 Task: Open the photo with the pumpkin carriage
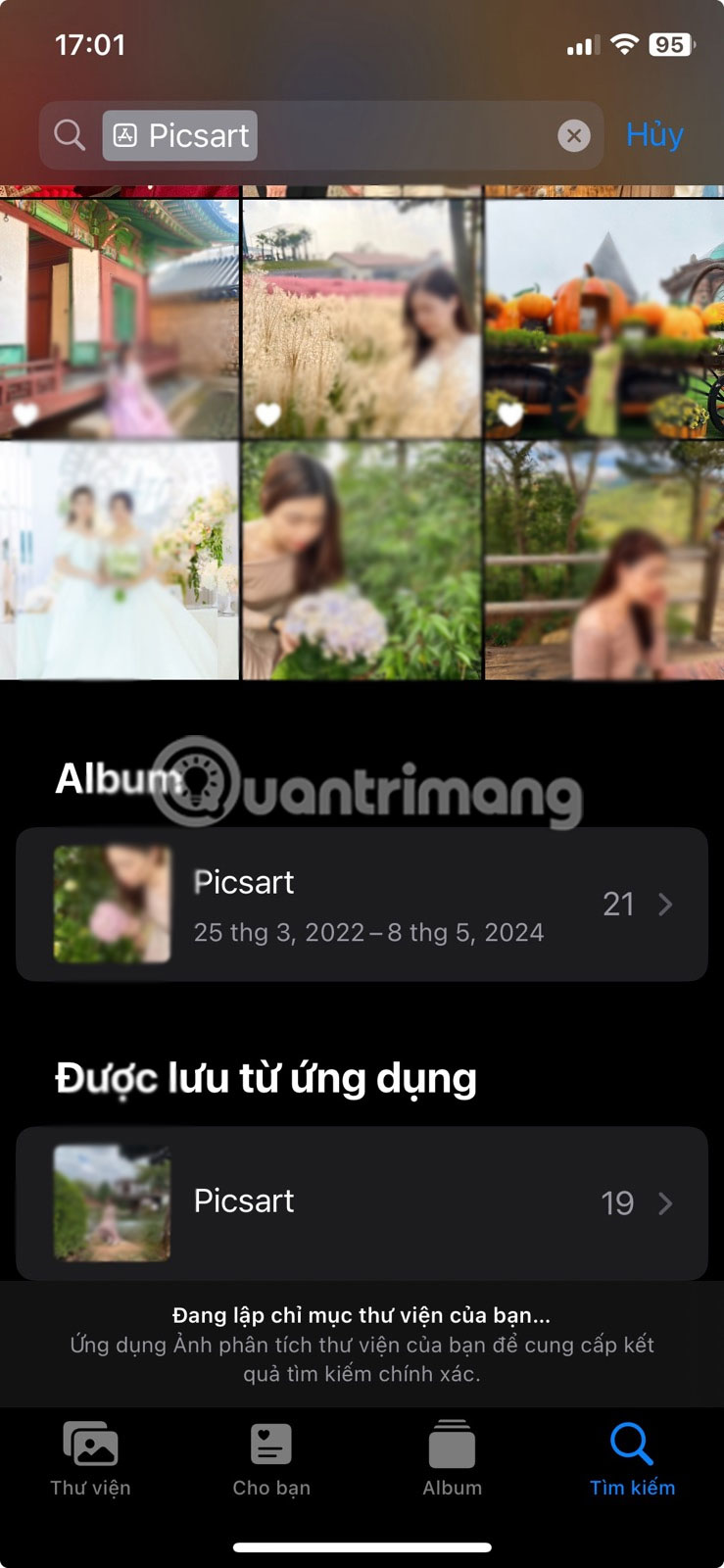click(604, 318)
